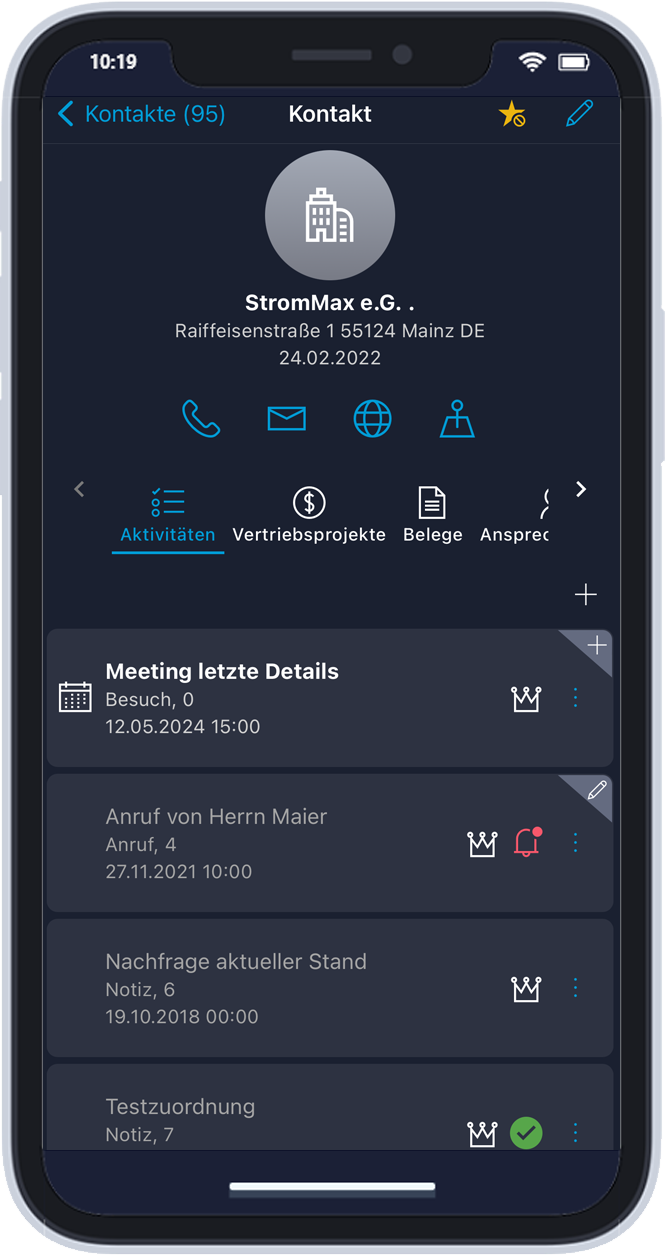Select the Aktivitäten tab
Image resolution: width=665 pixels, height=1258 pixels.
168,516
